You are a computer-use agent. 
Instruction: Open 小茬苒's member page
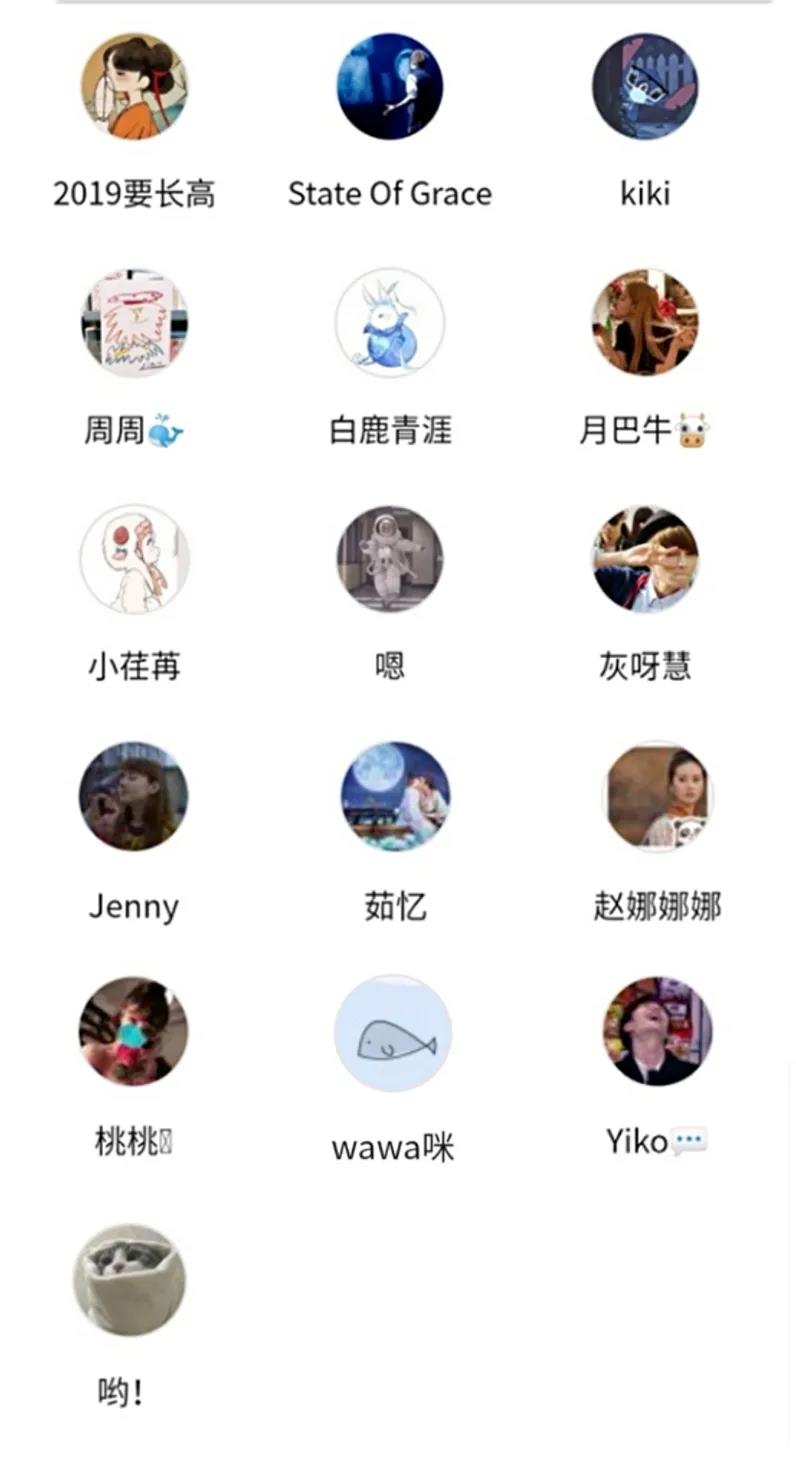point(134,559)
